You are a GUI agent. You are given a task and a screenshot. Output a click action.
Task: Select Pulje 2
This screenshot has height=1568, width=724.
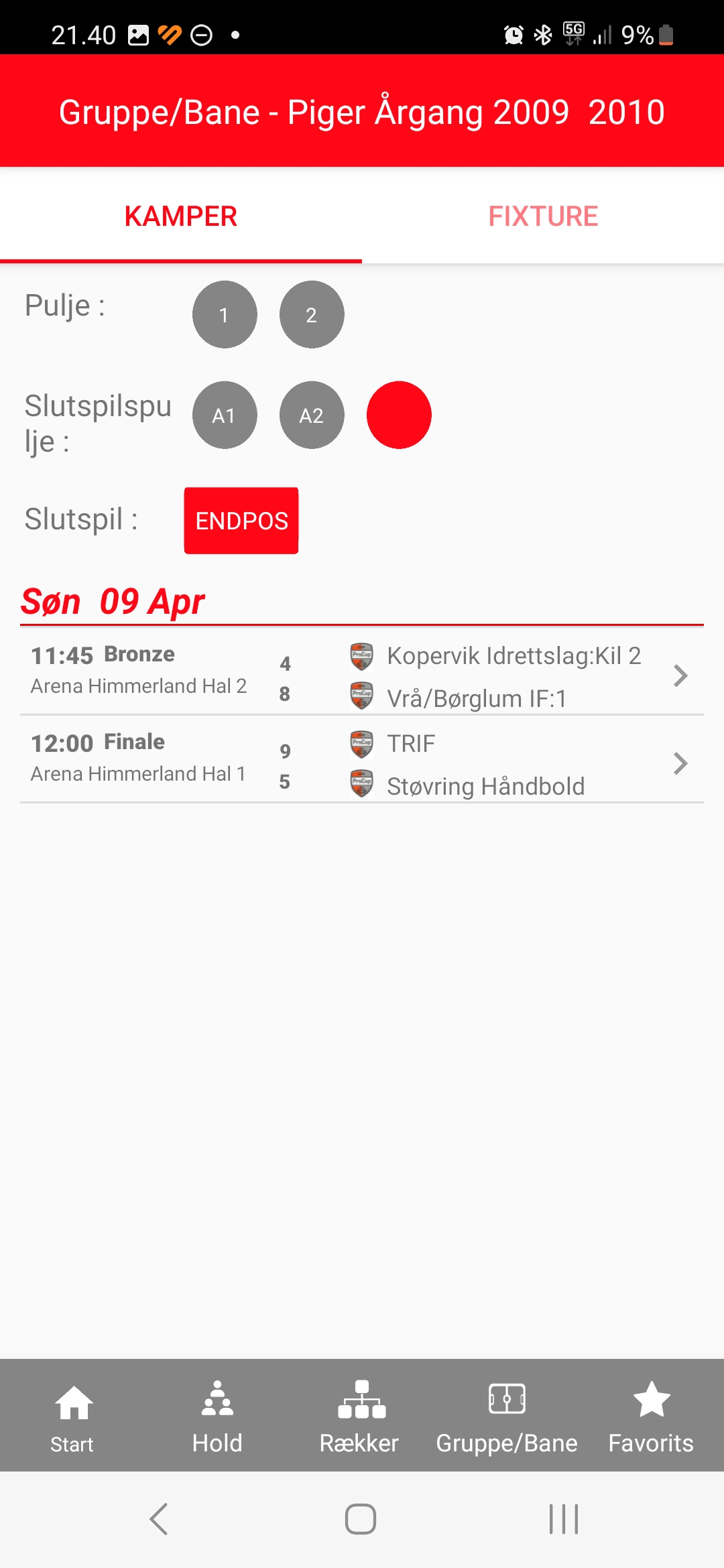coord(312,314)
